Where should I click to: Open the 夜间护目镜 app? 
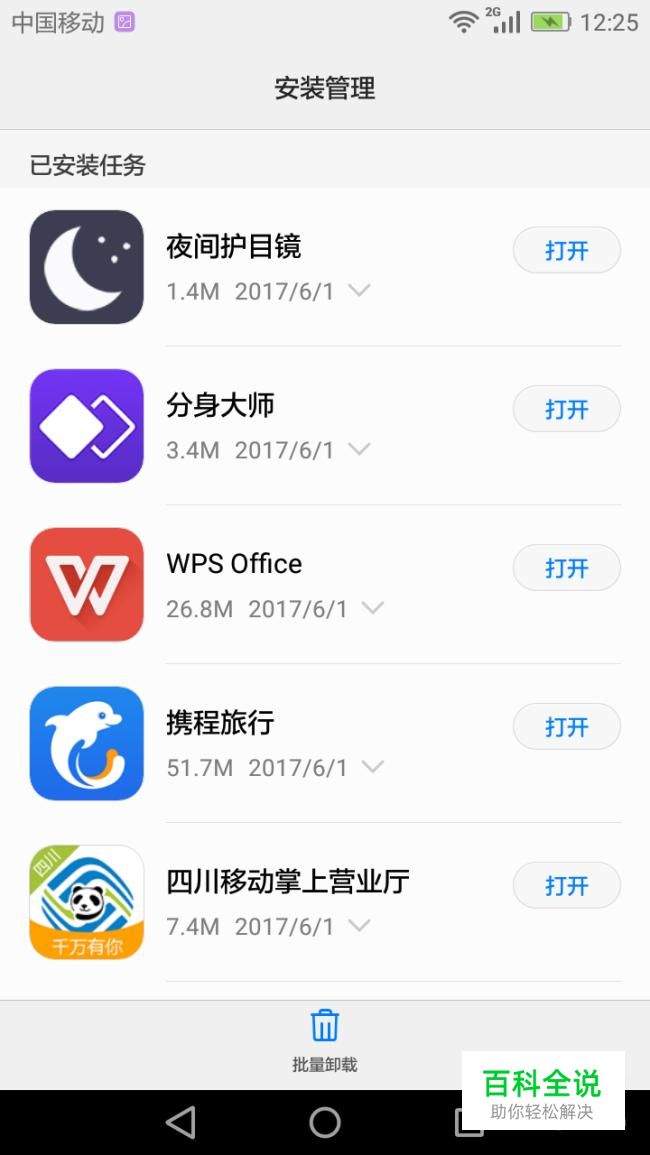click(x=566, y=250)
